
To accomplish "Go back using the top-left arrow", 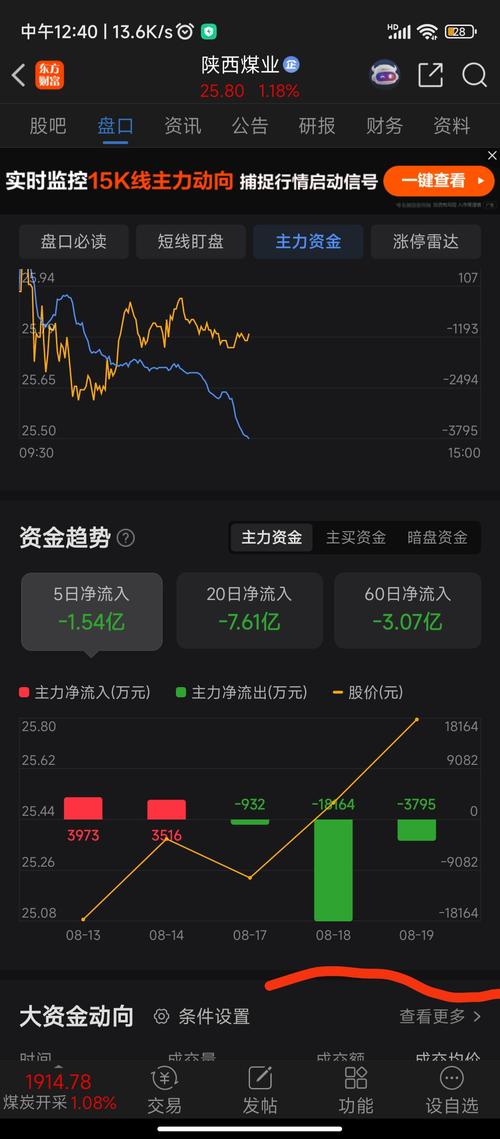I will tap(19, 75).
